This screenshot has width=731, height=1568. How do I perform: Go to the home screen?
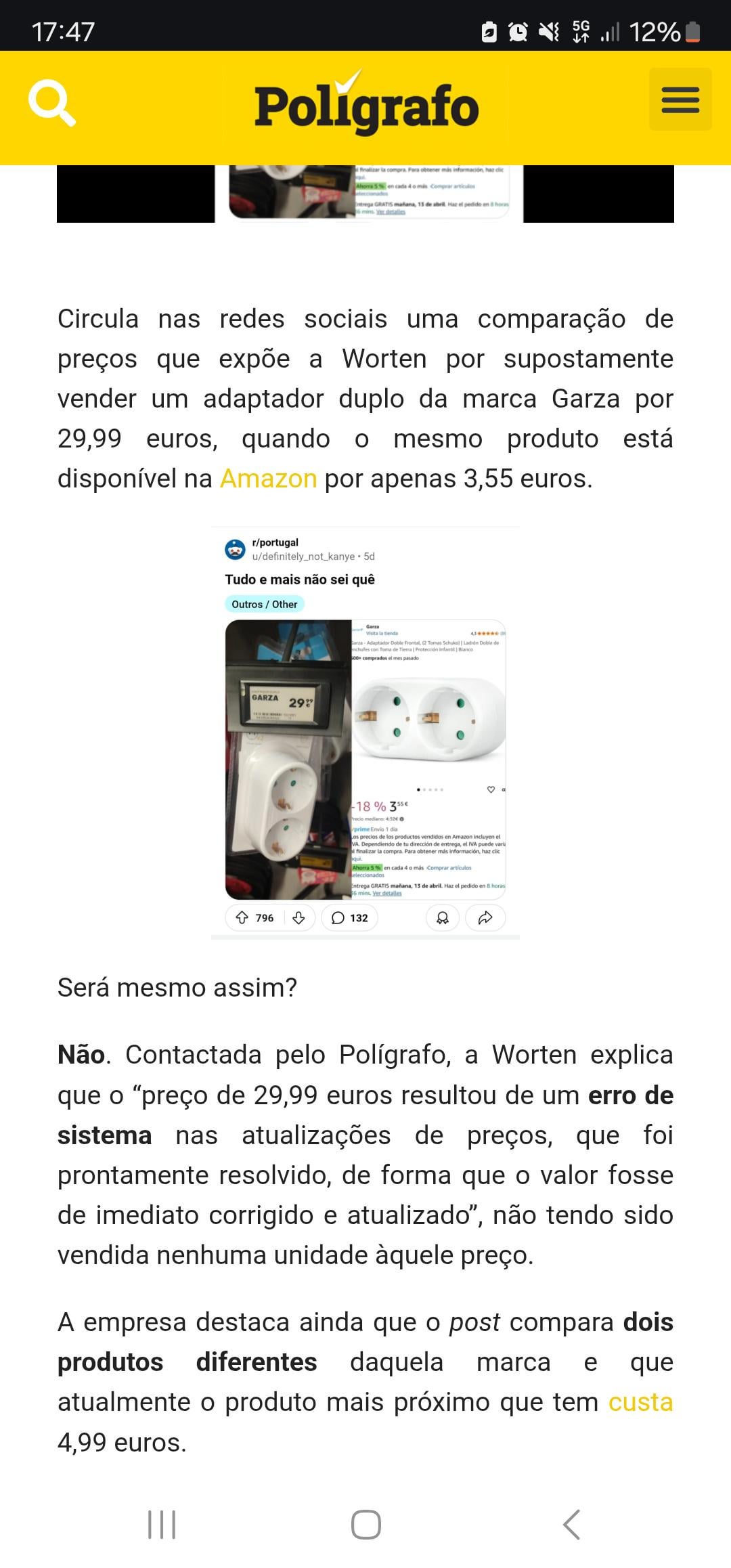pyautogui.click(x=365, y=1525)
